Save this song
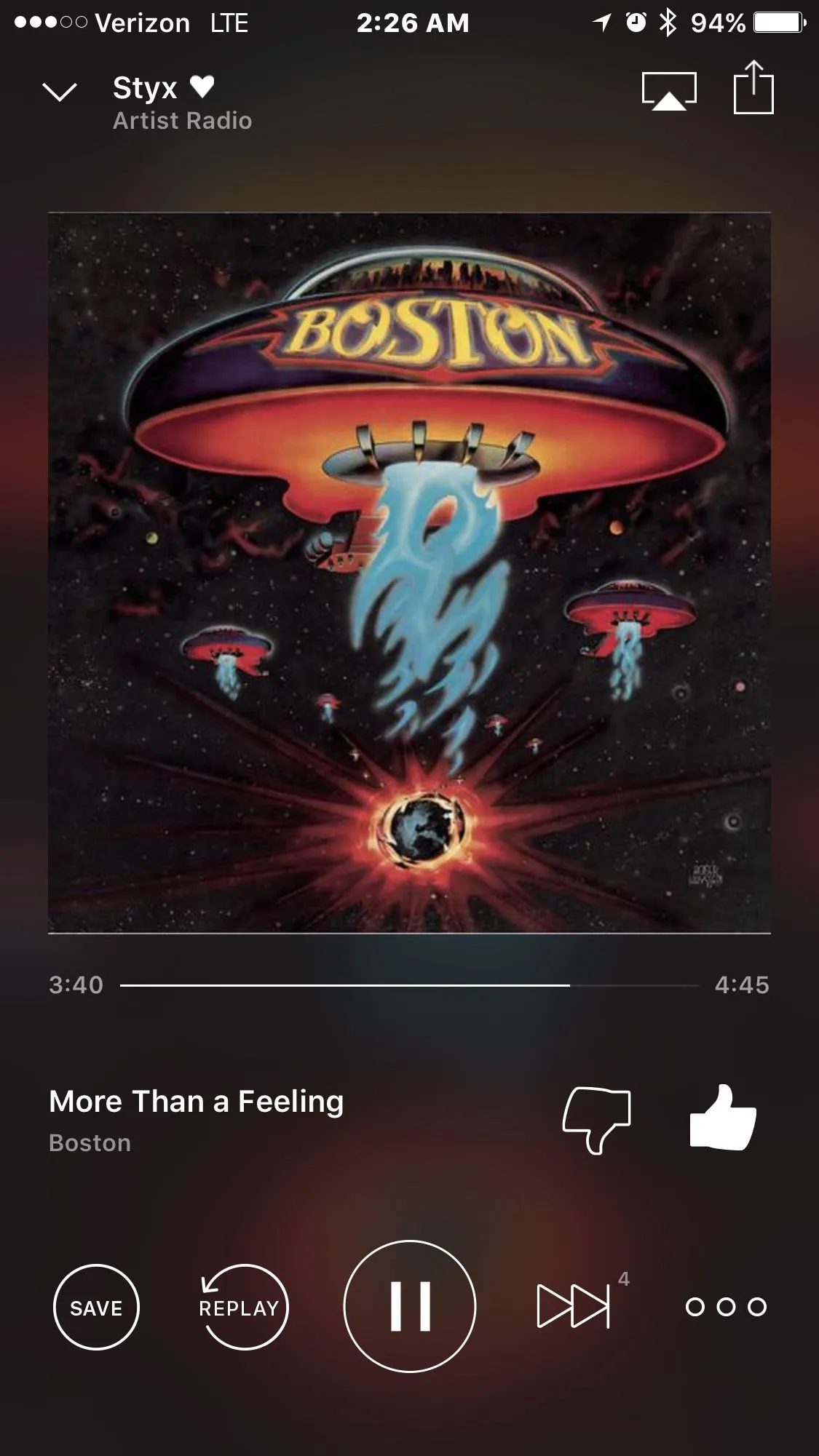This screenshot has height=1456, width=819. (96, 1307)
